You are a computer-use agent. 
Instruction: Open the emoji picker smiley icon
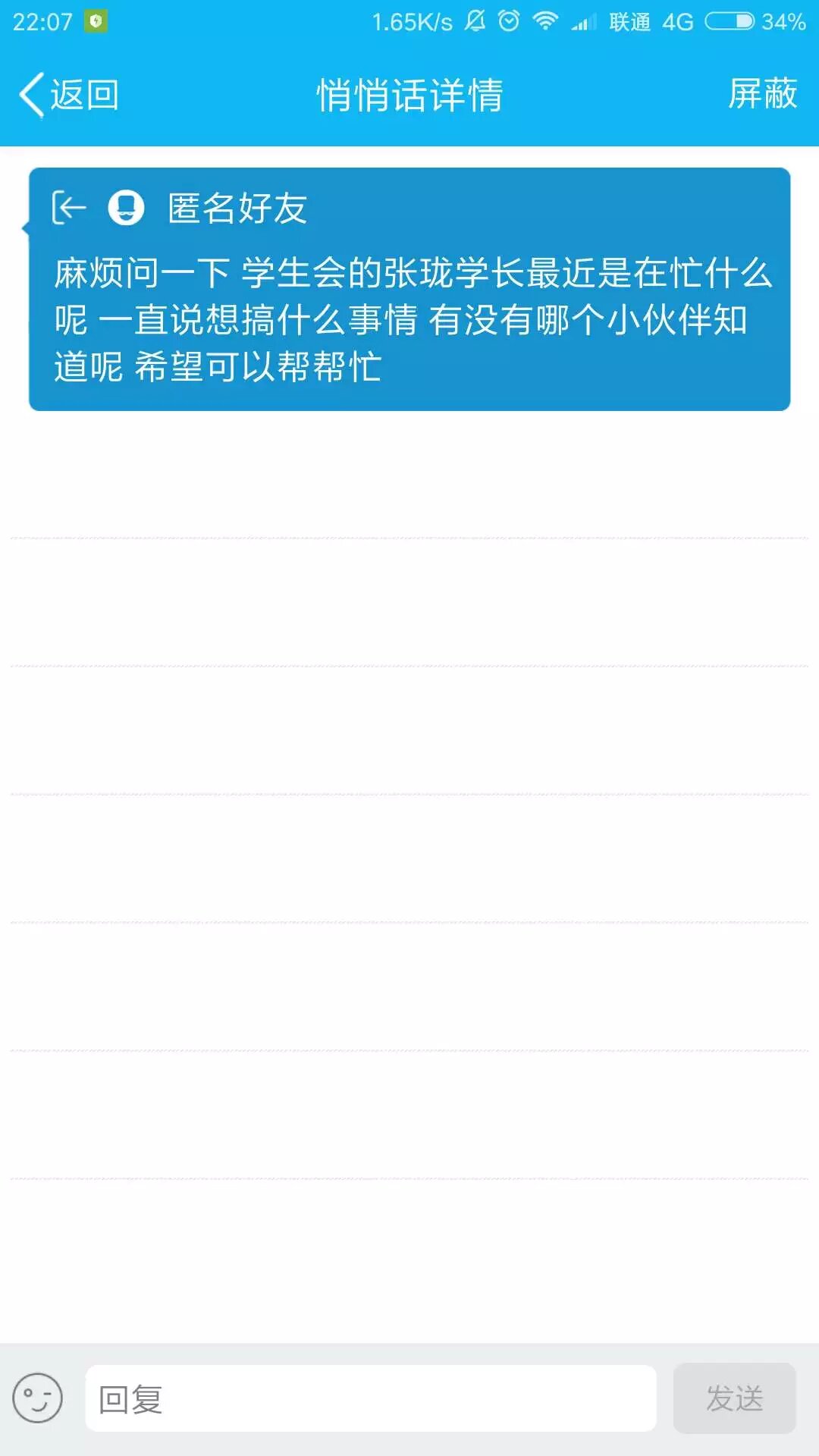pyautogui.click(x=37, y=1398)
